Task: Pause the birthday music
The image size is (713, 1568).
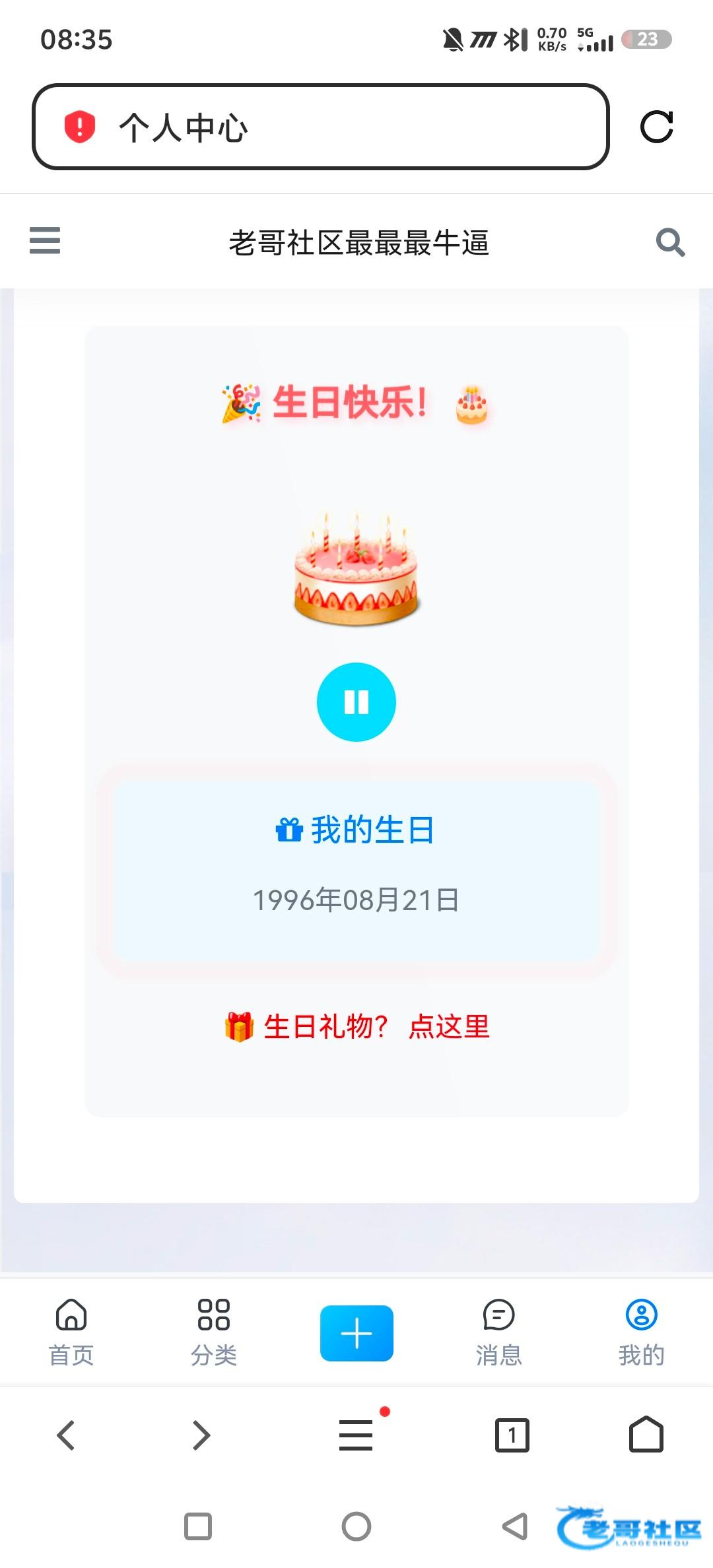Action: [356, 702]
